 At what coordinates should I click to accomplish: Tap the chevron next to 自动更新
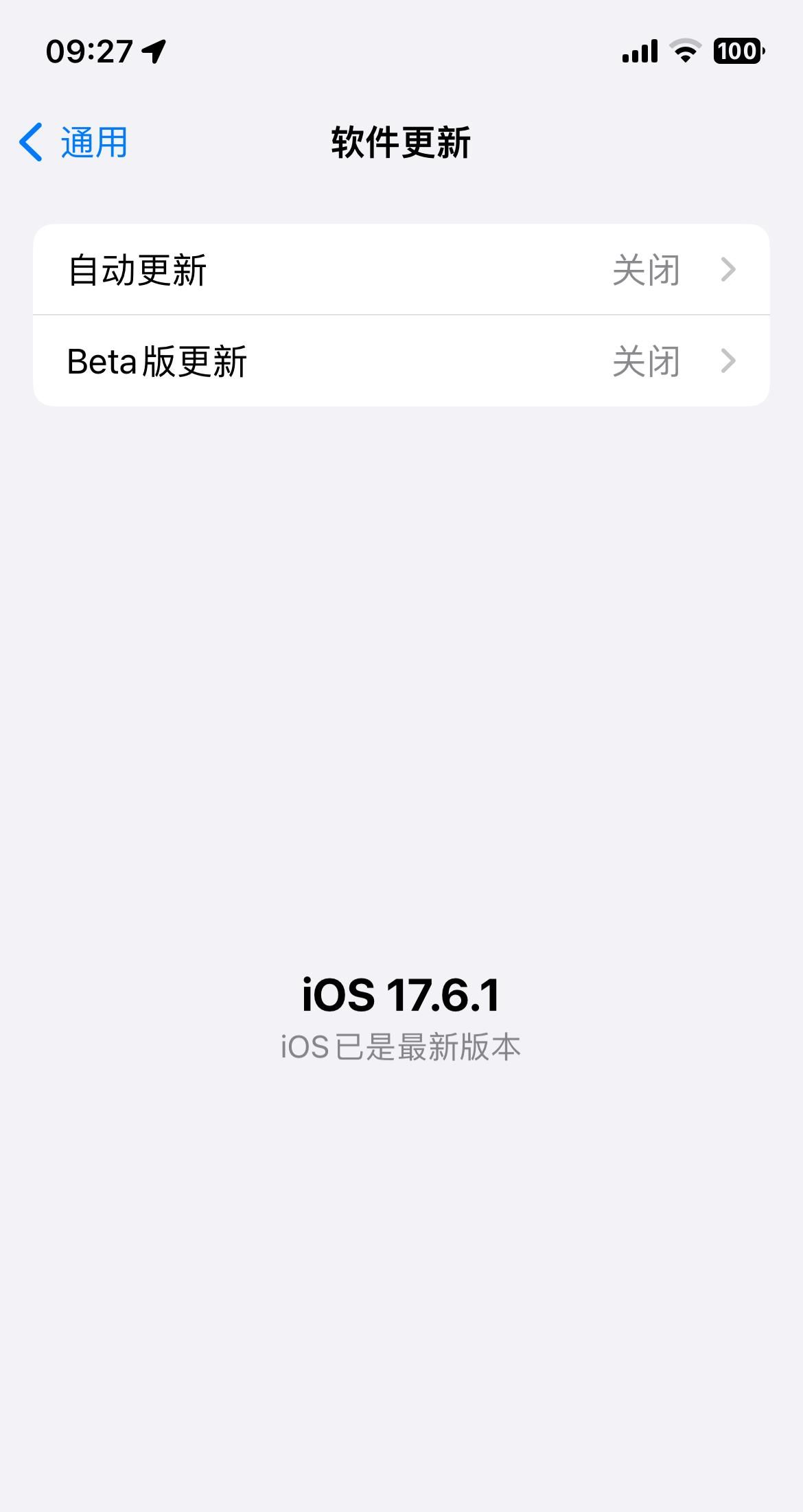click(730, 269)
